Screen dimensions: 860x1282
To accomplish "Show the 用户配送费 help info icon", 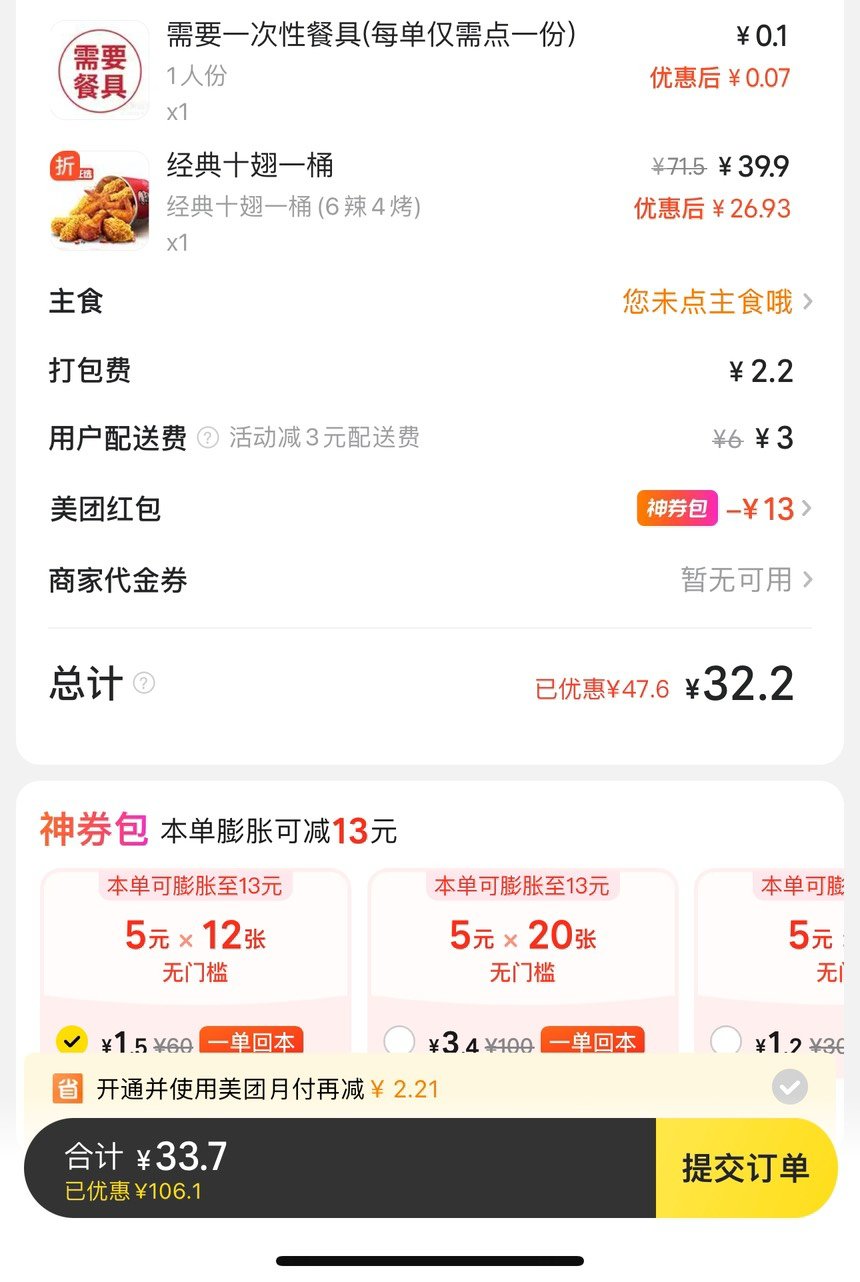I will pos(207,438).
